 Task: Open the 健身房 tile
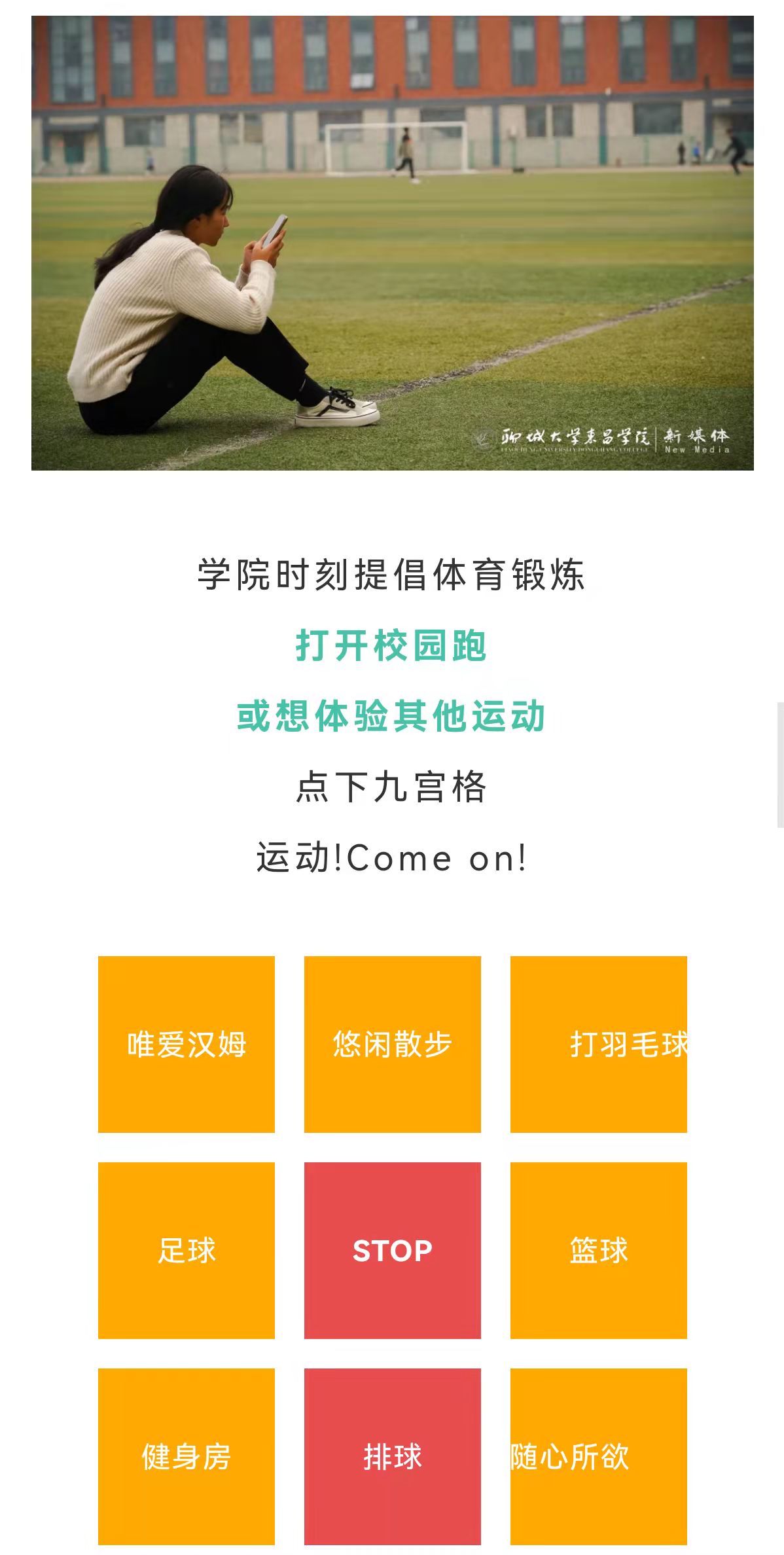(x=187, y=1456)
